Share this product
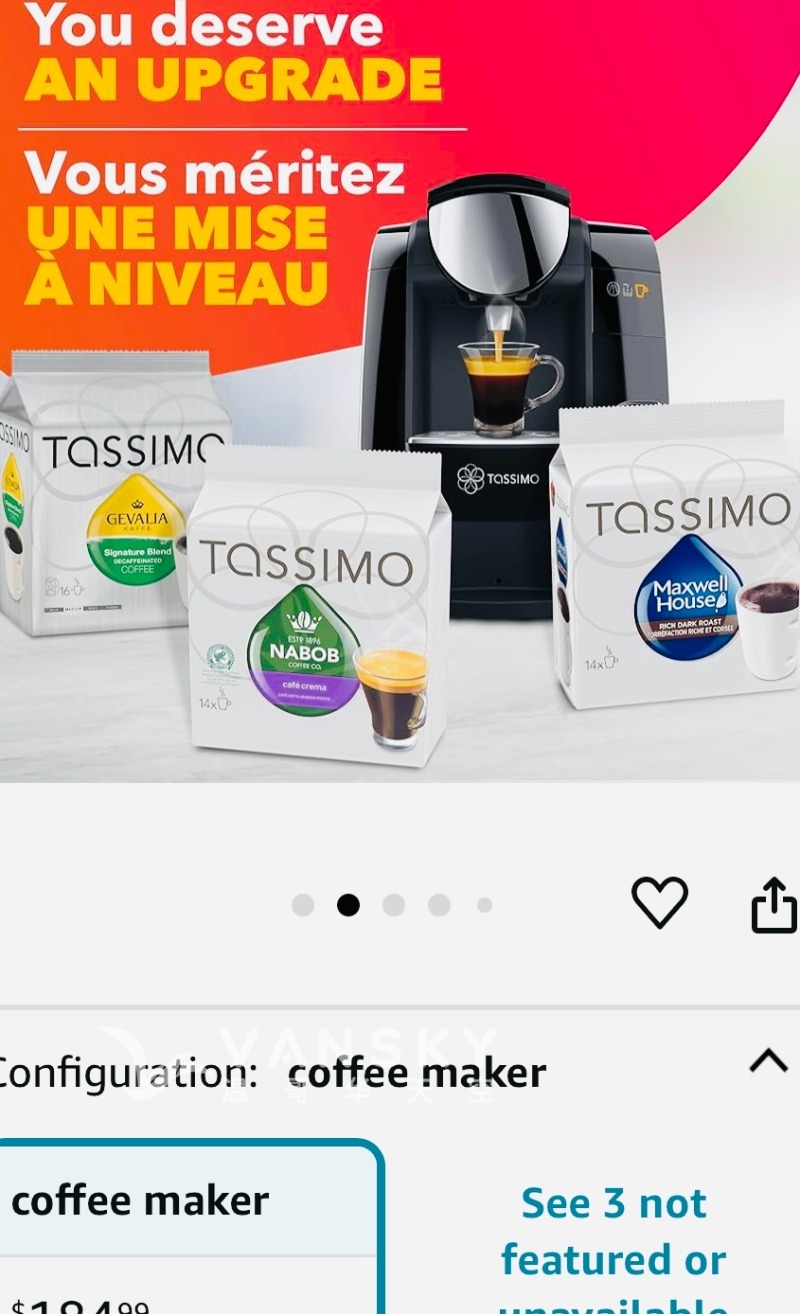 coord(774,905)
